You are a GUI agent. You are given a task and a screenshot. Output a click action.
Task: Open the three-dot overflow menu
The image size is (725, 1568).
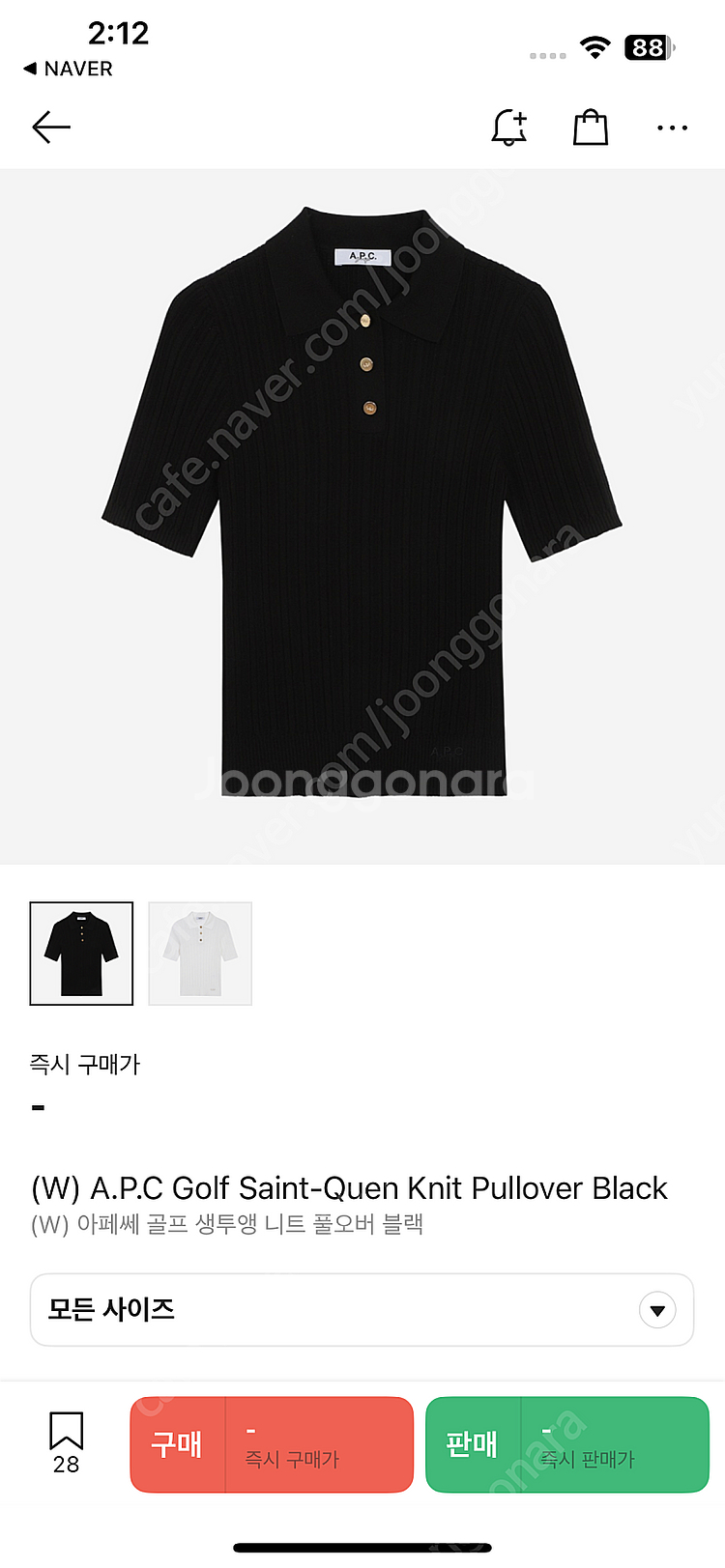click(x=672, y=127)
